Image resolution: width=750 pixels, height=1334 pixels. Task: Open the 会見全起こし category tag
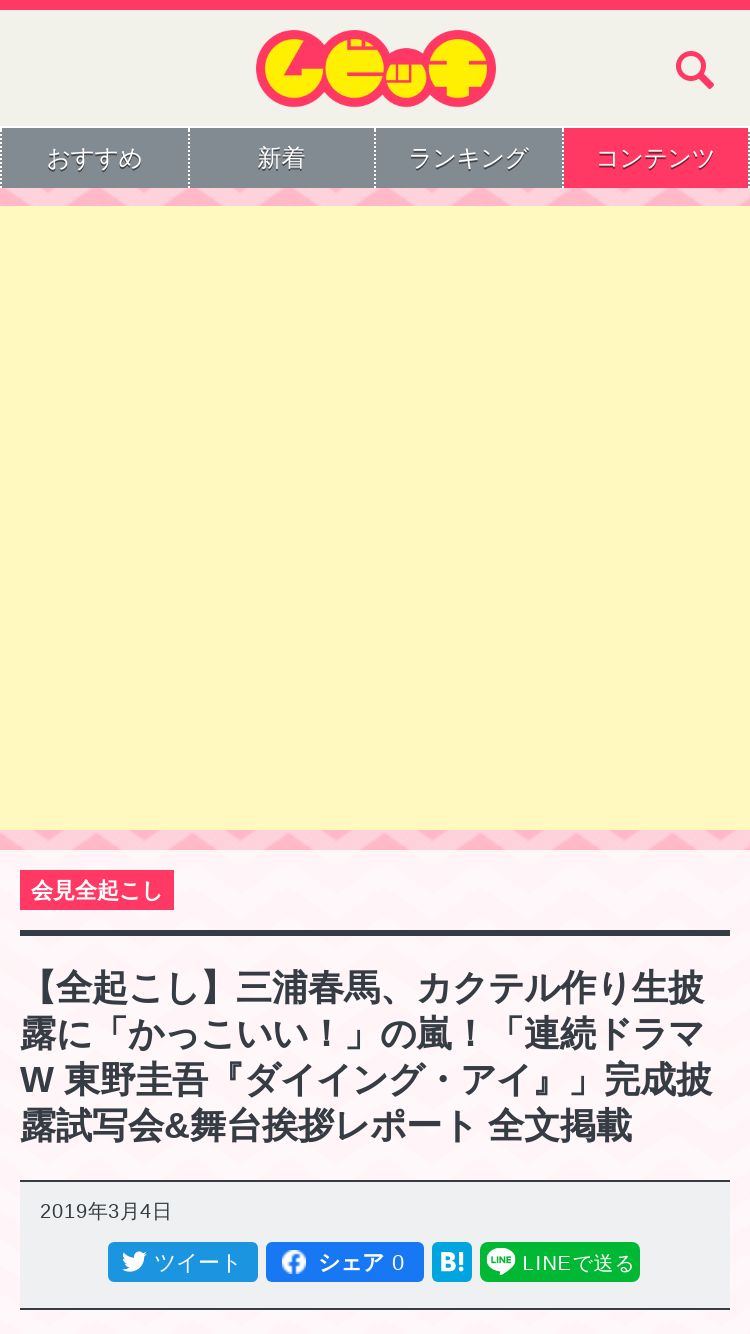pyautogui.click(x=97, y=890)
